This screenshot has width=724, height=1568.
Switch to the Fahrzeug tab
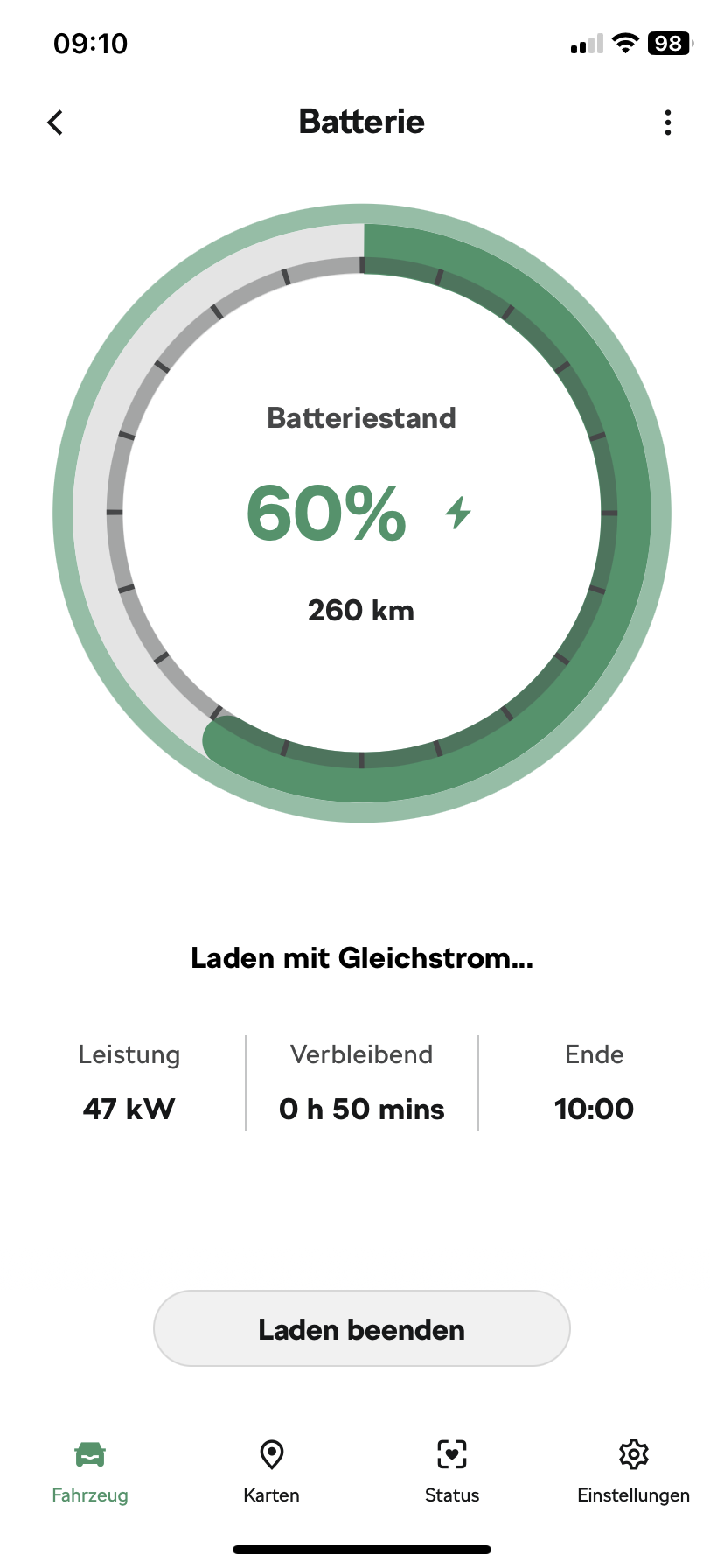pos(90,1470)
